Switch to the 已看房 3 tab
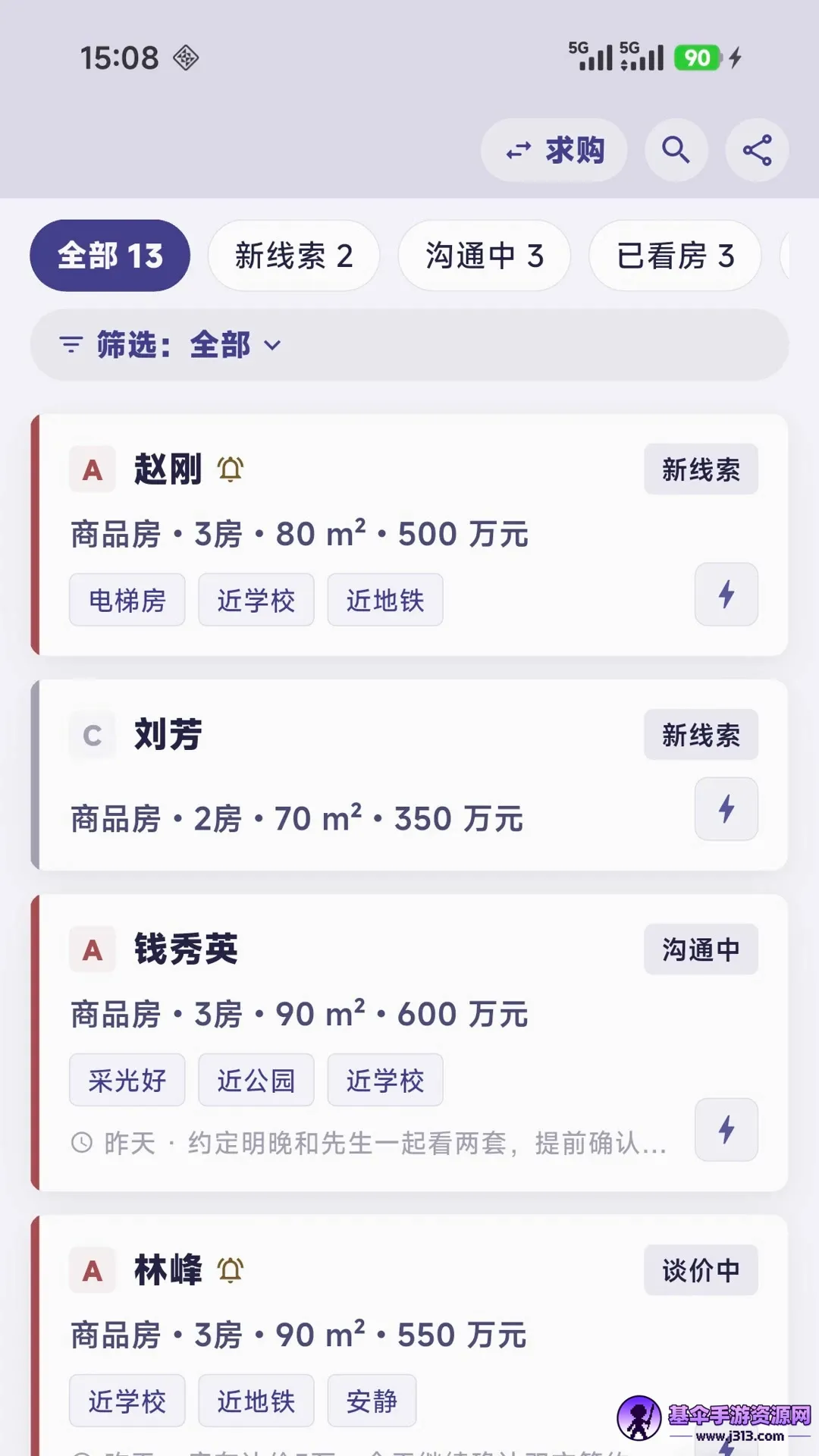The image size is (819, 1456). click(676, 256)
